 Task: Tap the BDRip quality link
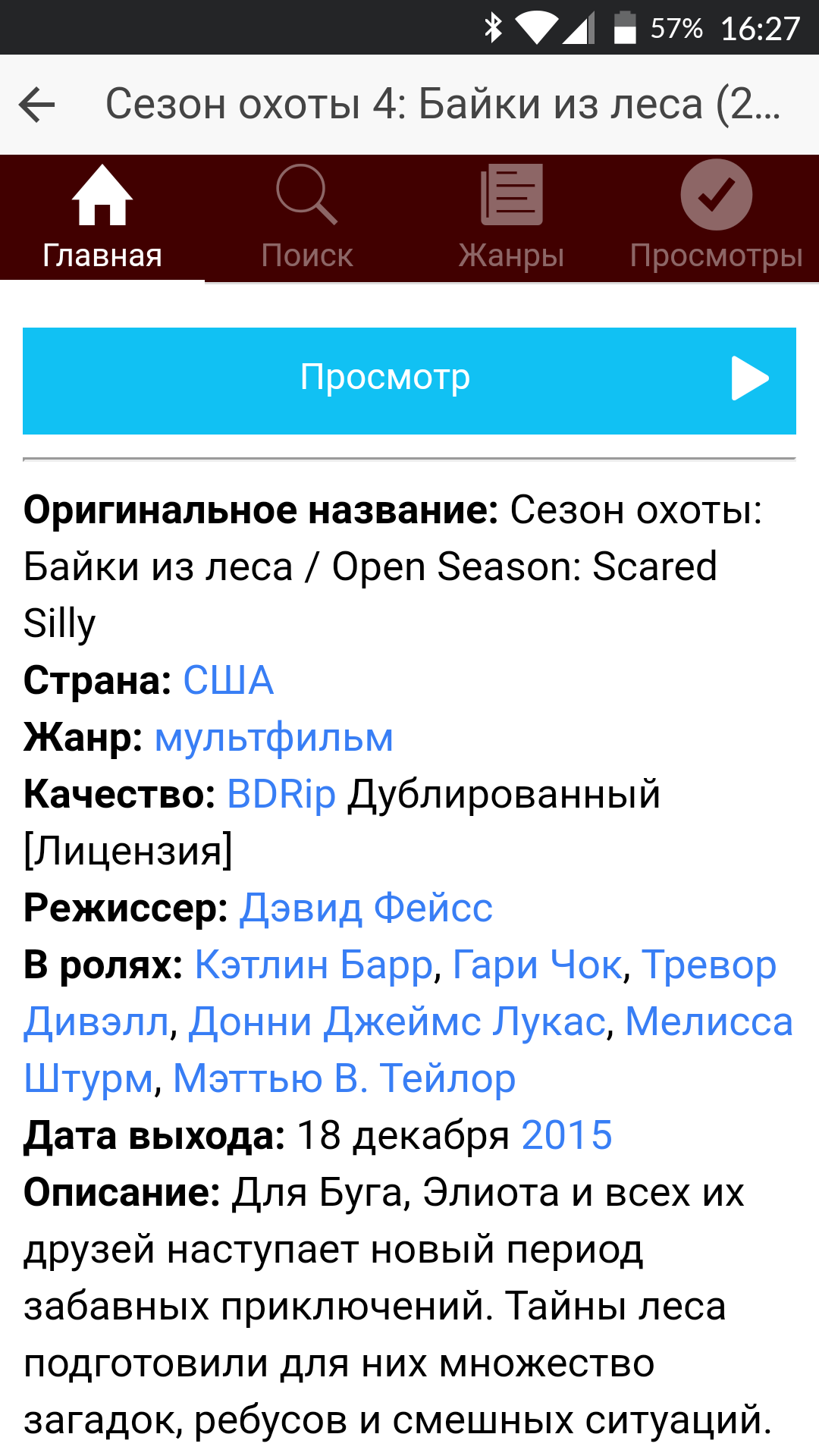coord(281,794)
